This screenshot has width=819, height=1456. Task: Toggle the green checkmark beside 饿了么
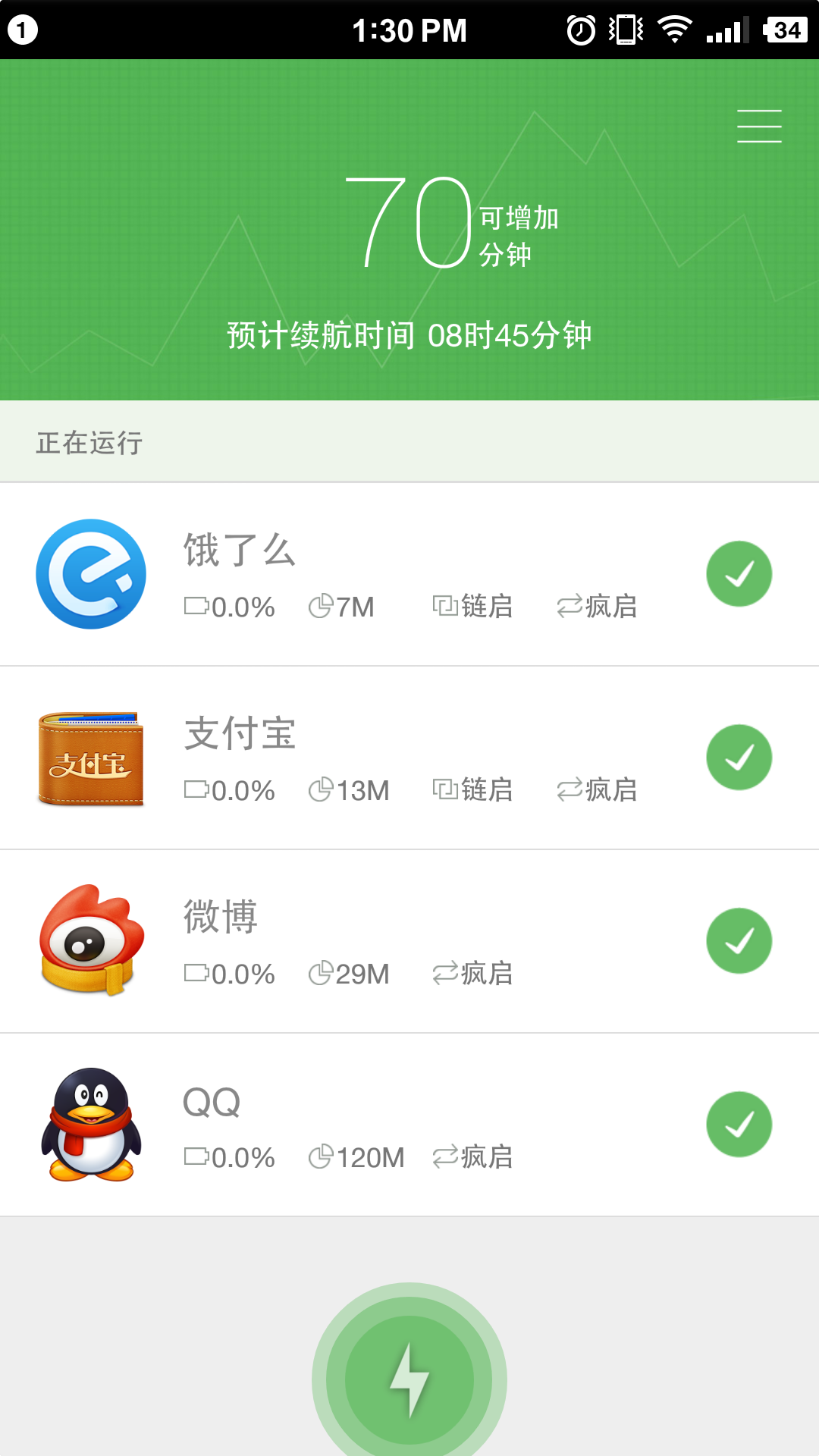pos(739,574)
